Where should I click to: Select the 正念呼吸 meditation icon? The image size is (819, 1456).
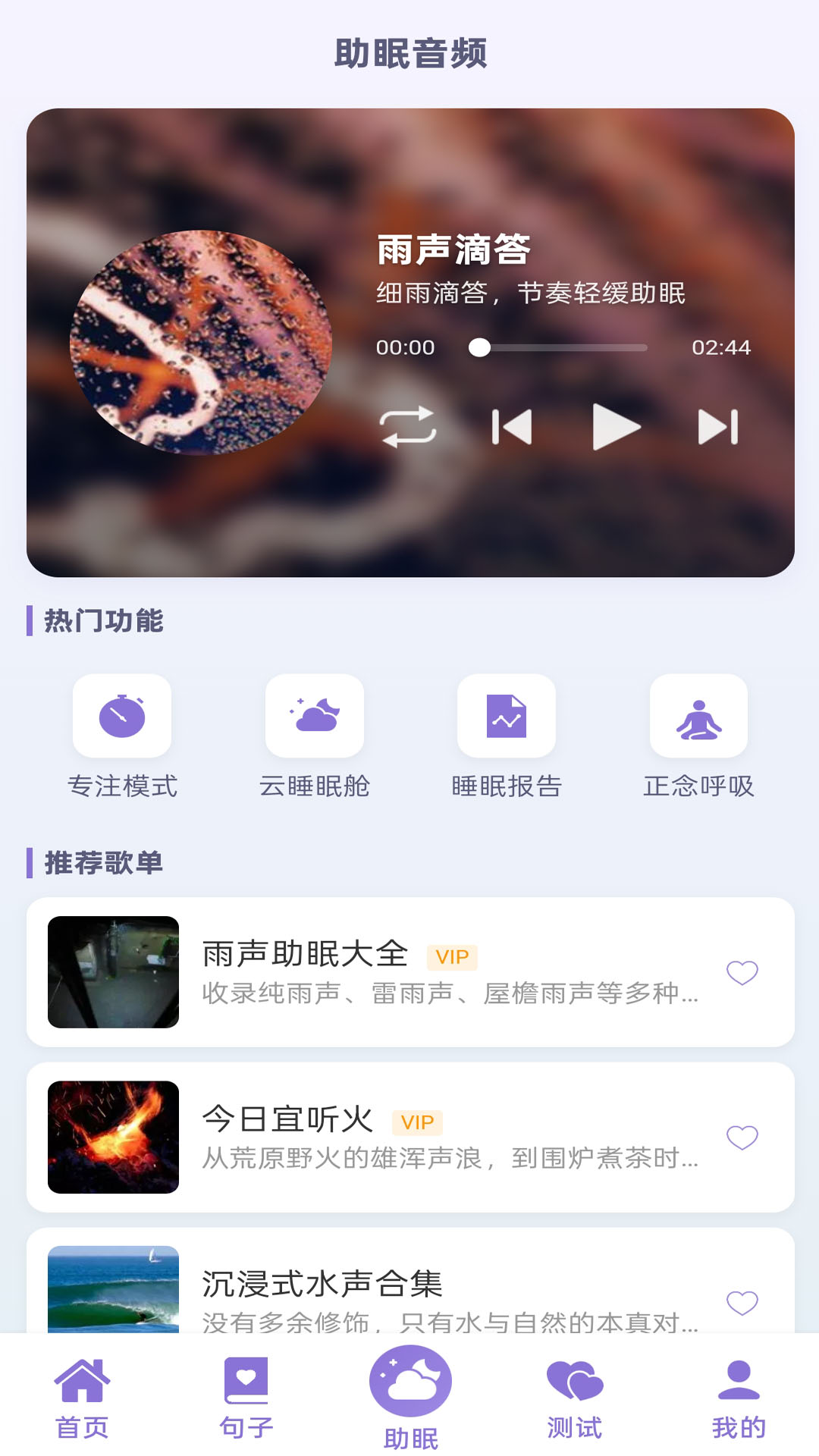pos(698,715)
